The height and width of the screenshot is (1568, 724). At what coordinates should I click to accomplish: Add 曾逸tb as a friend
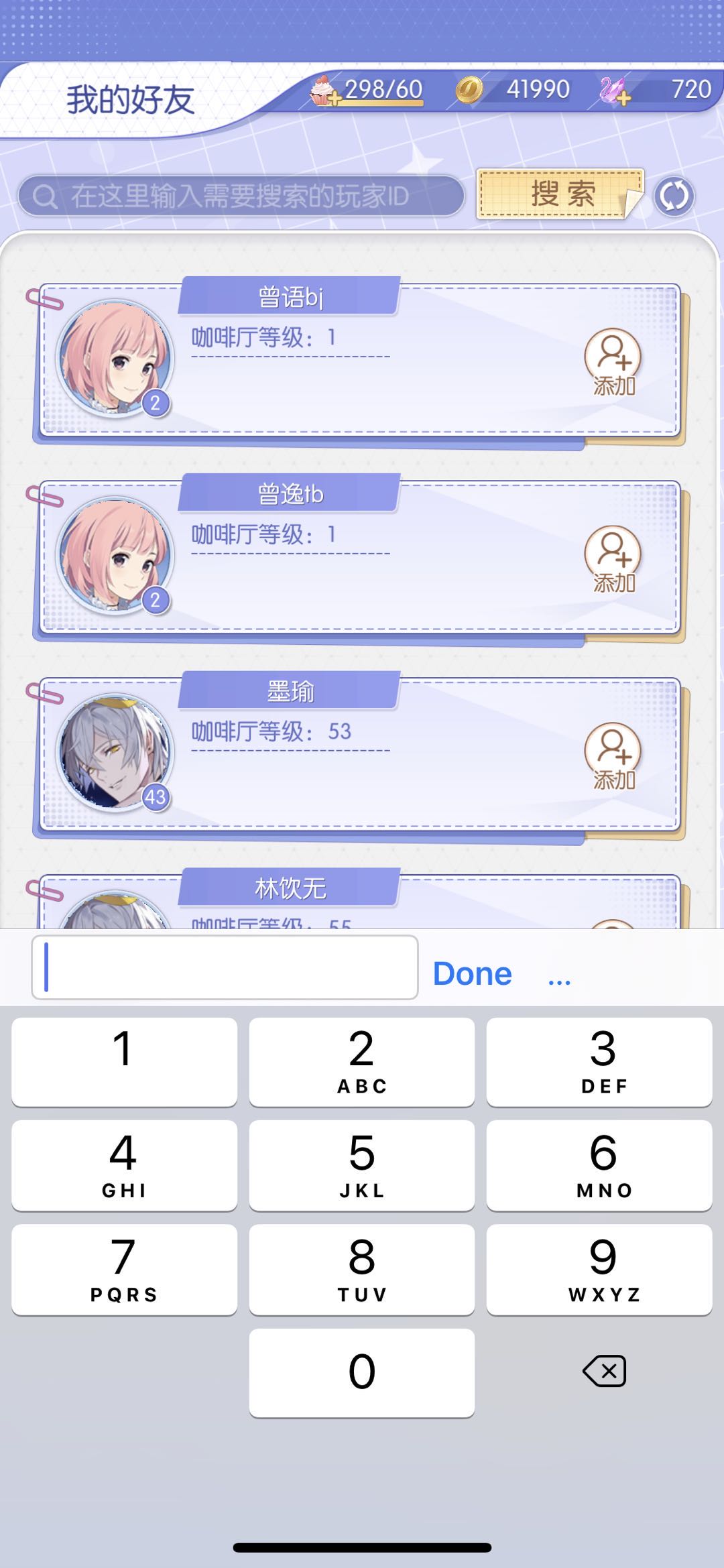613,560
